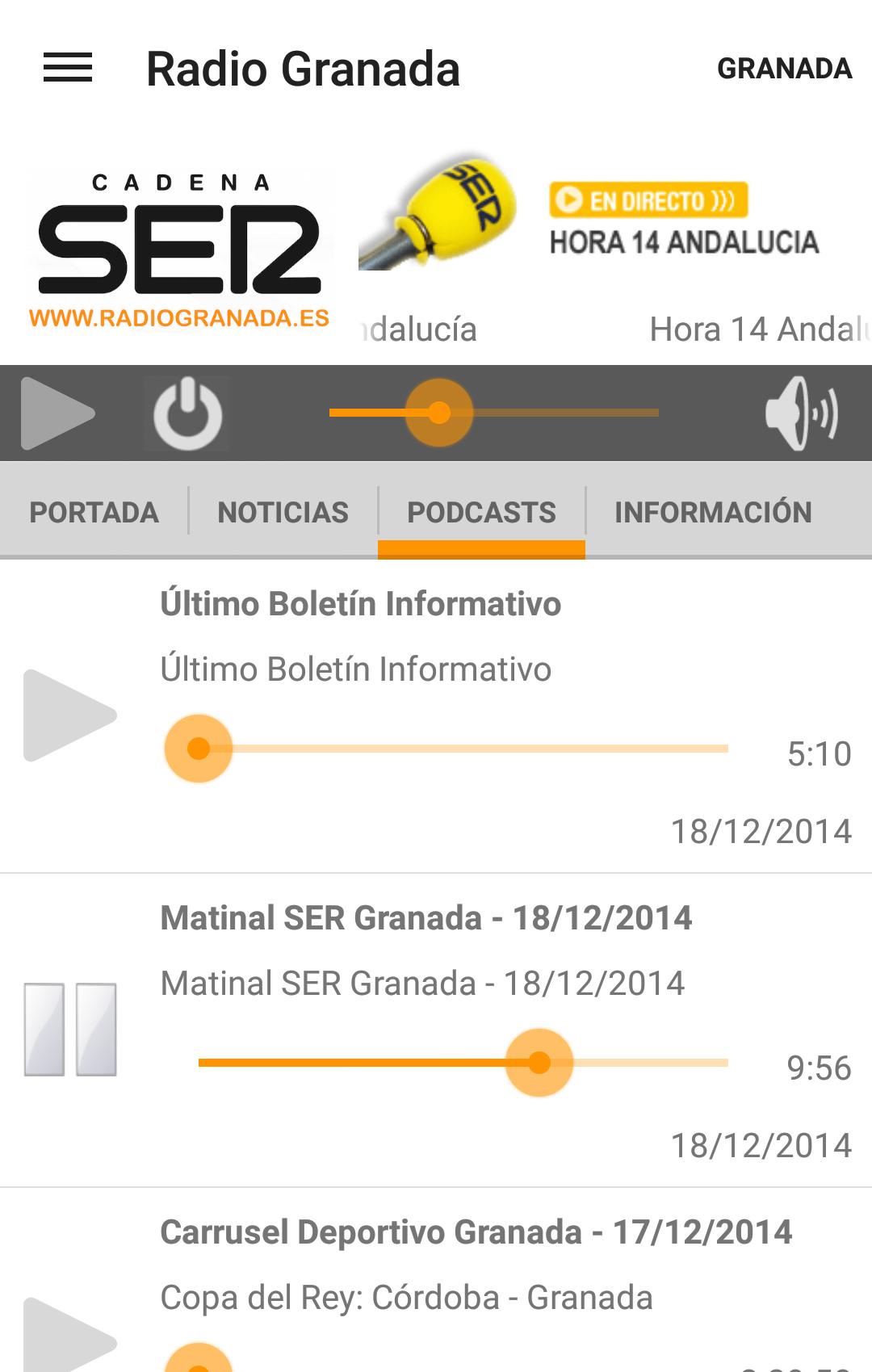The width and height of the screenshot is (872, 1372).
Task: Click the Radio Granada title in the header
Action: click(x=303, y=69)
